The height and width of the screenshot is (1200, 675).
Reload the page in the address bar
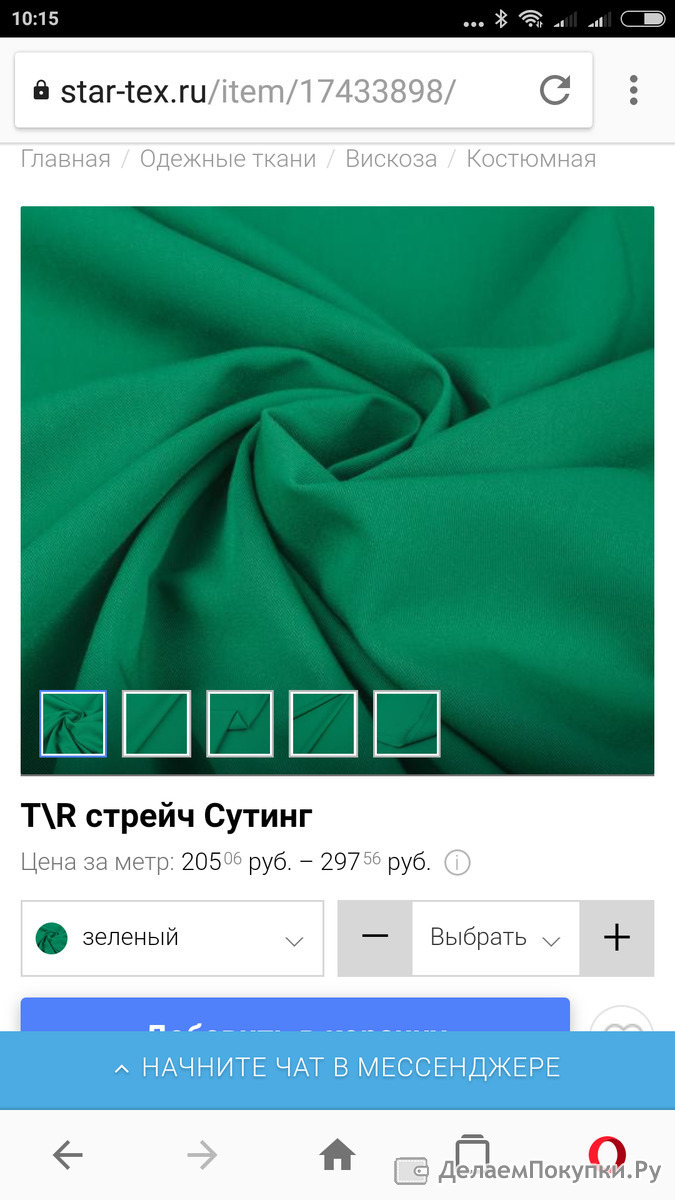pos(555,91)
